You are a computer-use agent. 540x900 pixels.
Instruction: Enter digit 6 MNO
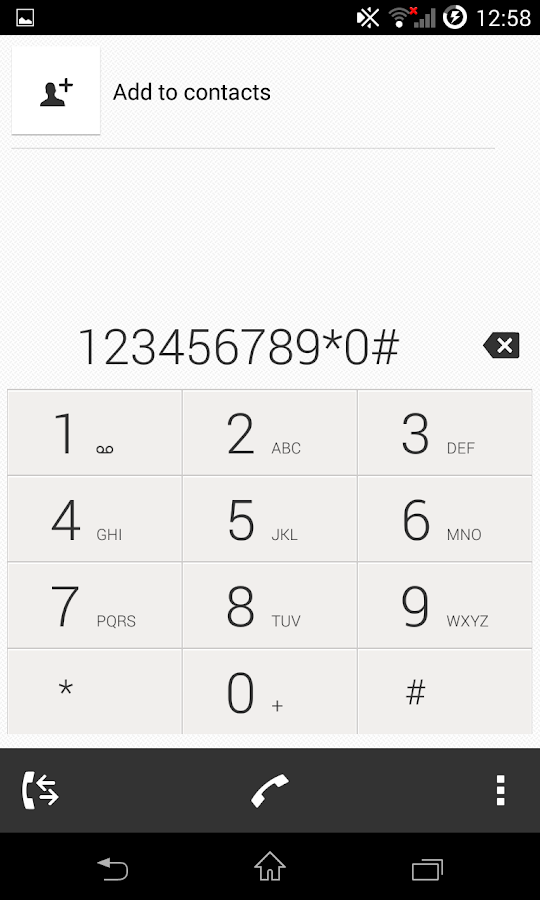445,519
